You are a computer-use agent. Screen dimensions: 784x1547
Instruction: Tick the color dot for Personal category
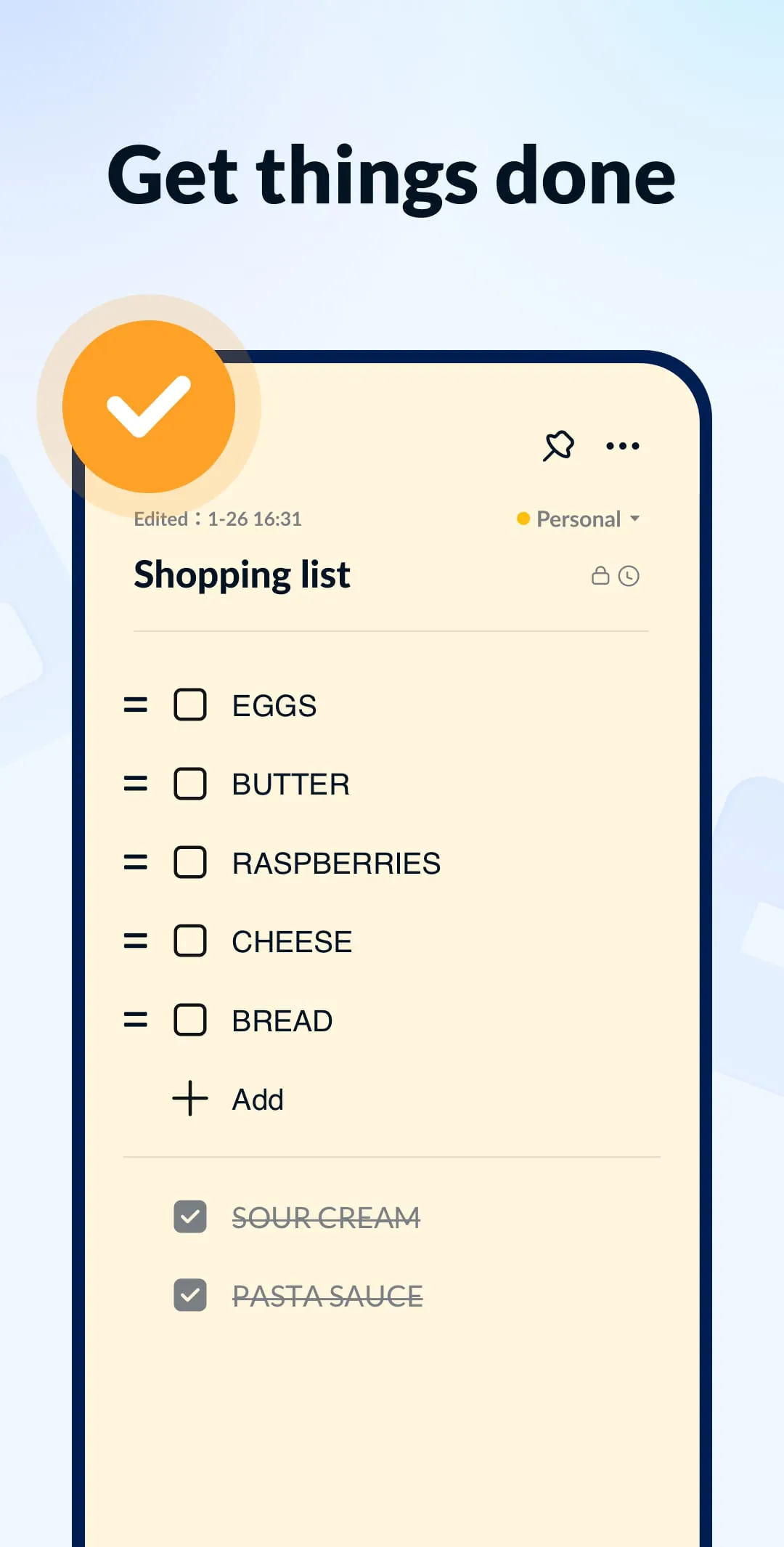[x=523, y=519]
